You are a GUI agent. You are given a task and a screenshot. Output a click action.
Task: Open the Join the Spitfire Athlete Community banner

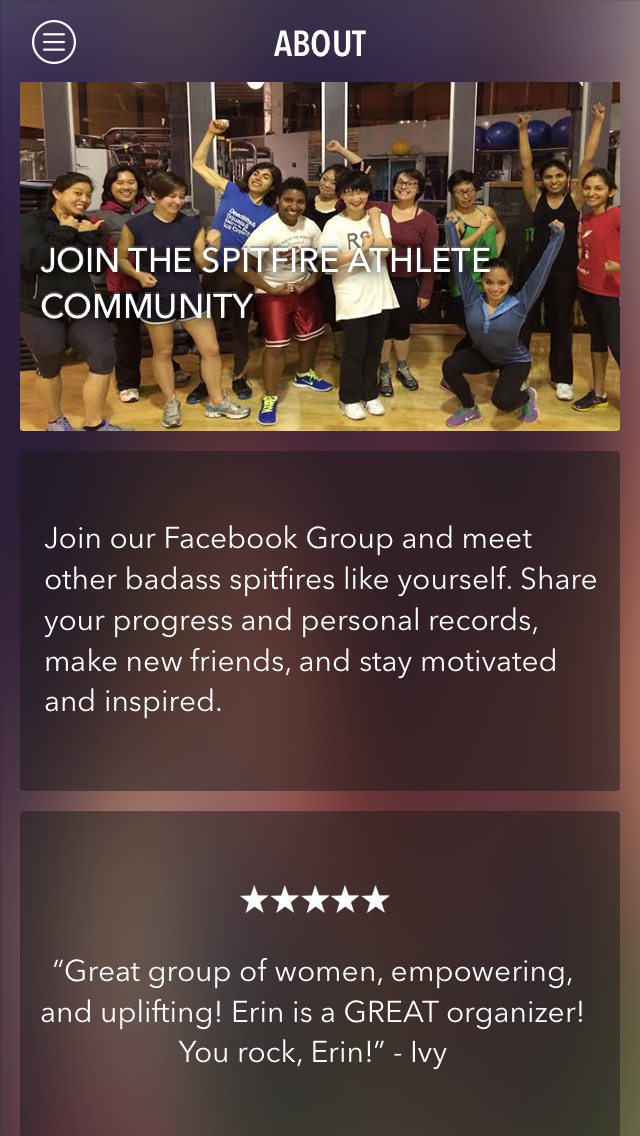320,256
